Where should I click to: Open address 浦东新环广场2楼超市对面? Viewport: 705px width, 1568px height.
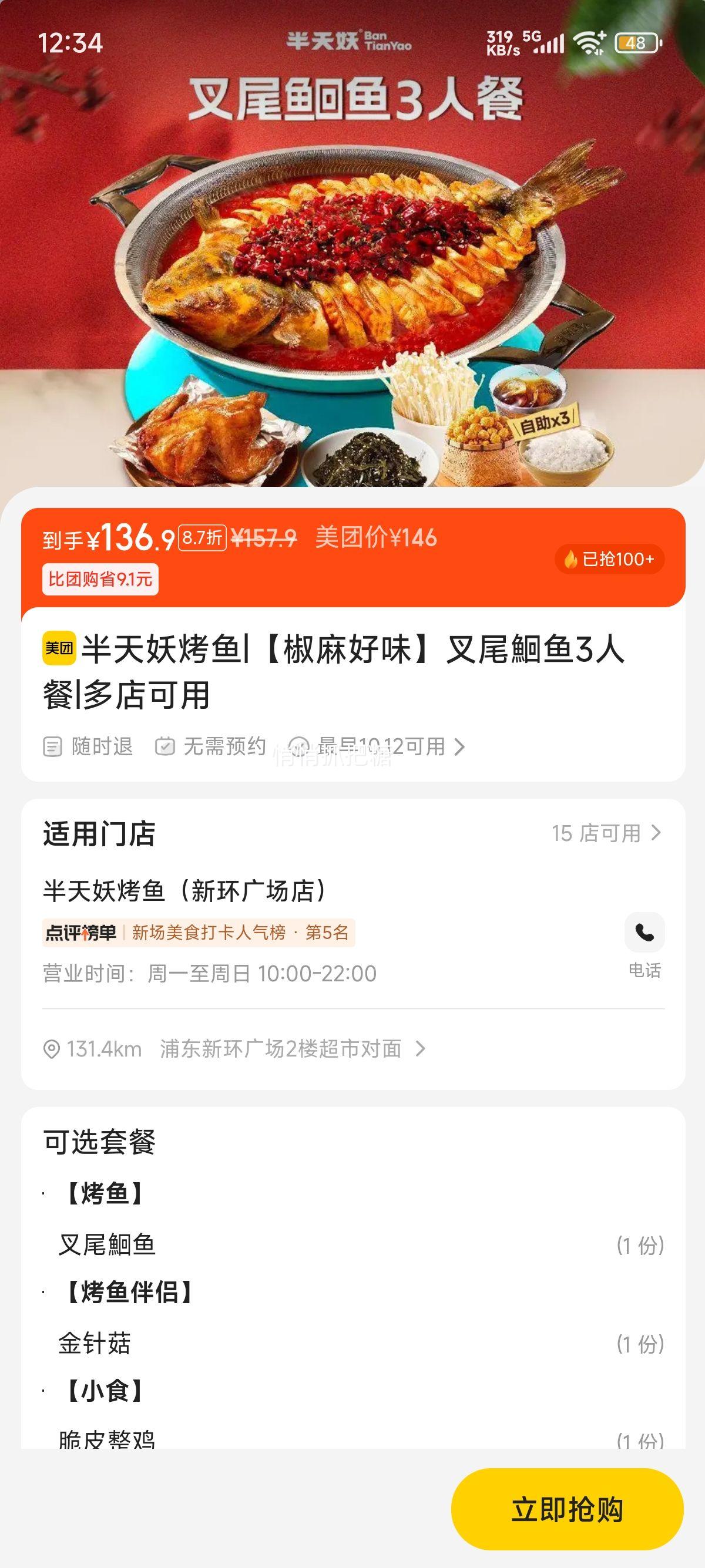click(x=281, y=1049)
